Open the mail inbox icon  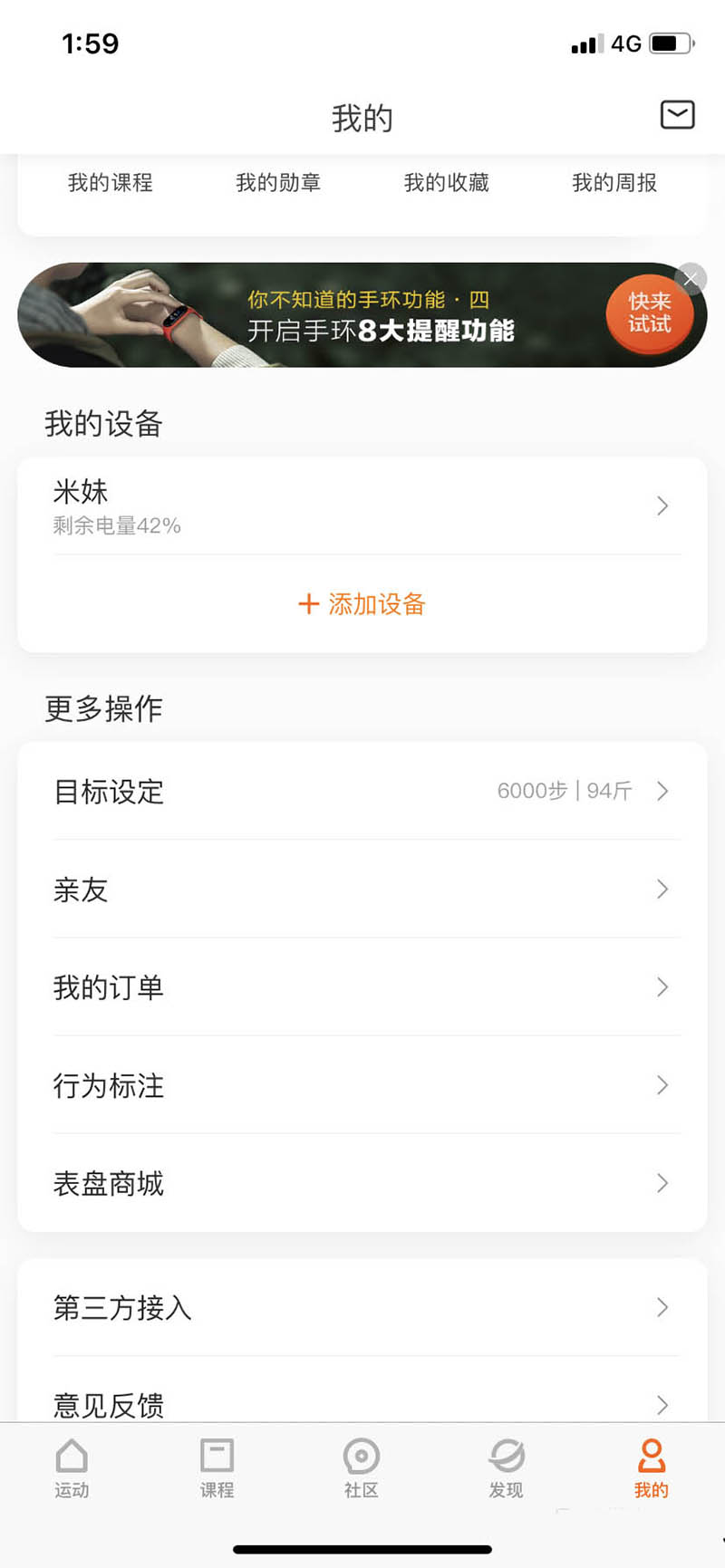pyautogui.click(x=677, y=115)
